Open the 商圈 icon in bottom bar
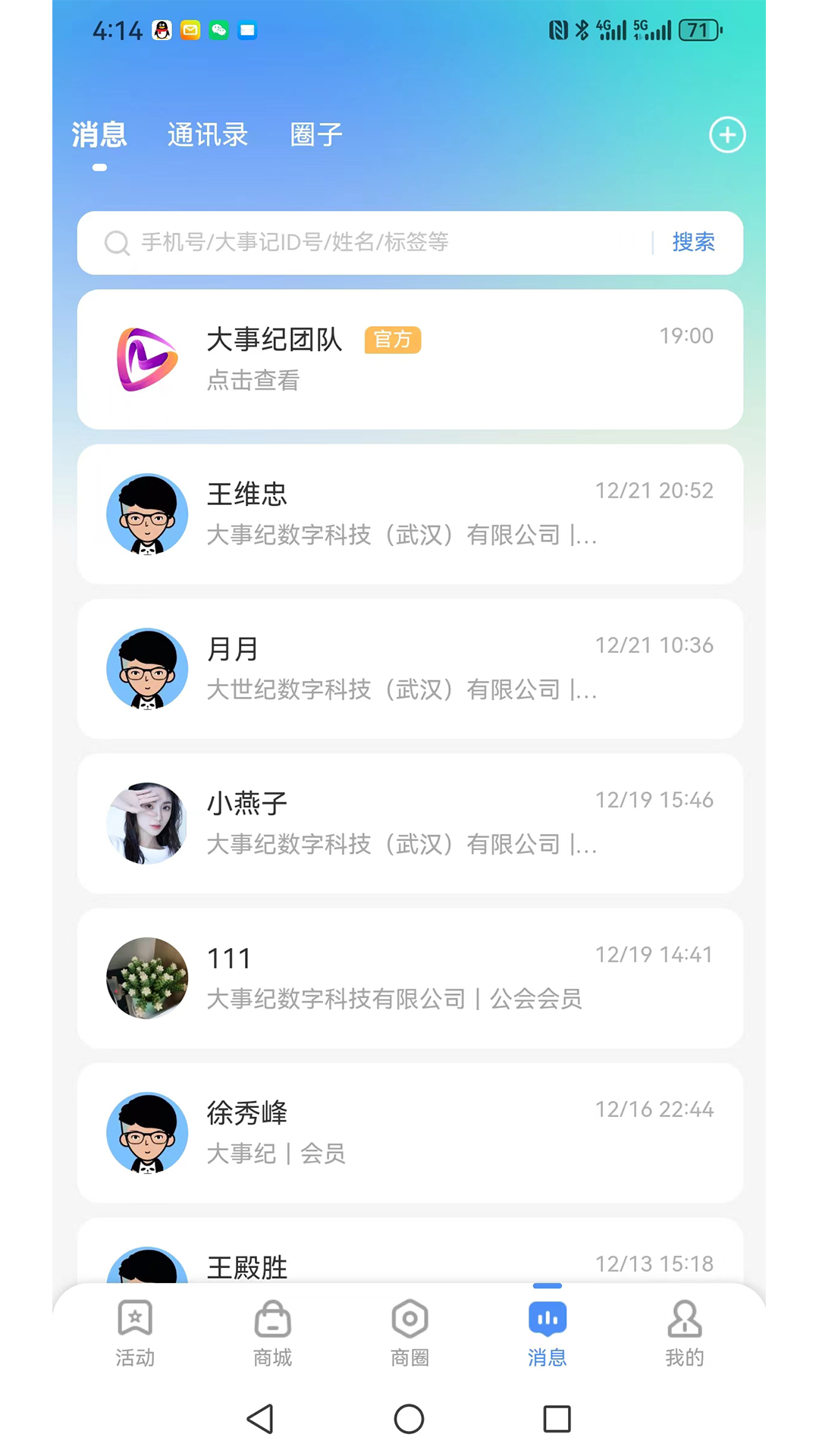819x1456 pixels. pyautogui.click(x=409, y=1319)
